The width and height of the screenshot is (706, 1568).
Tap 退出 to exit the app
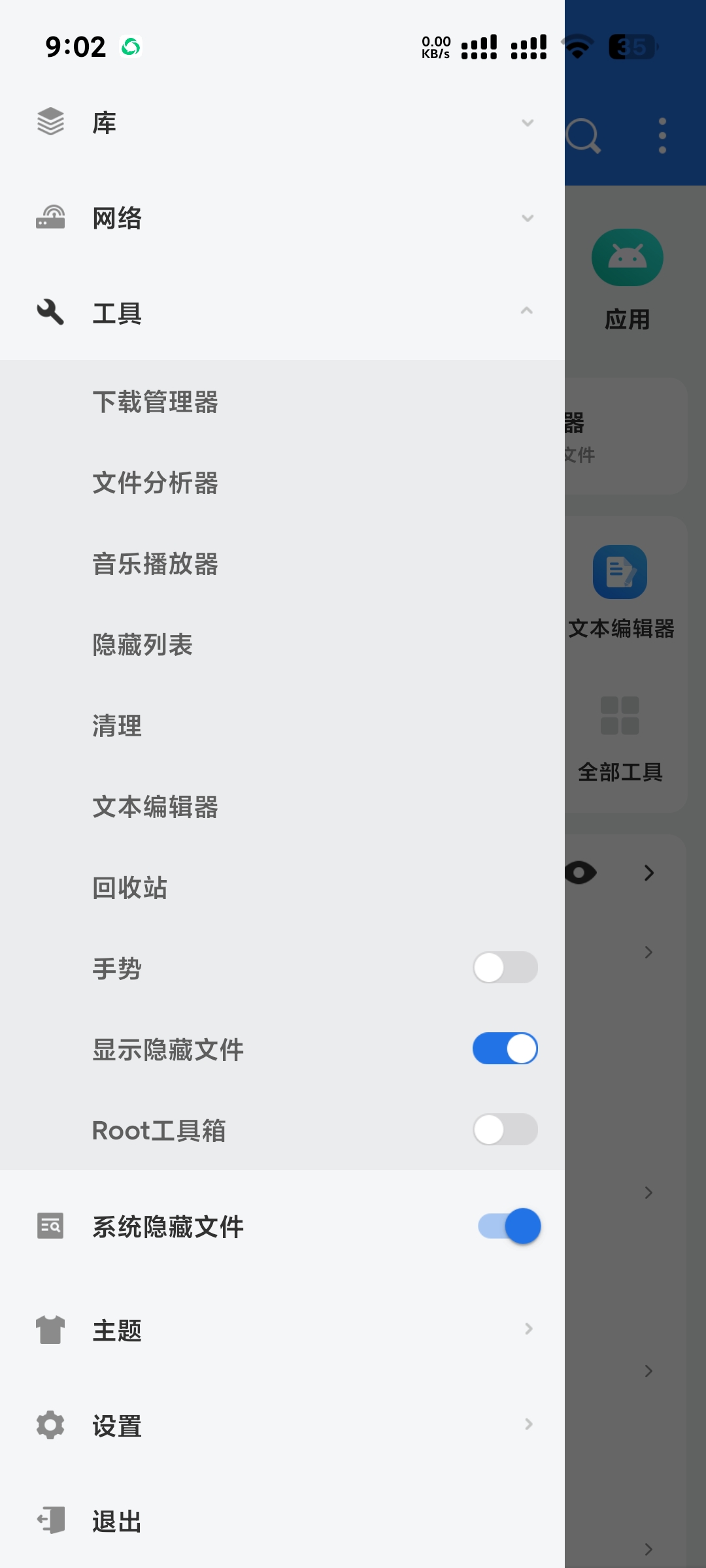click(x=118, y=1521)
